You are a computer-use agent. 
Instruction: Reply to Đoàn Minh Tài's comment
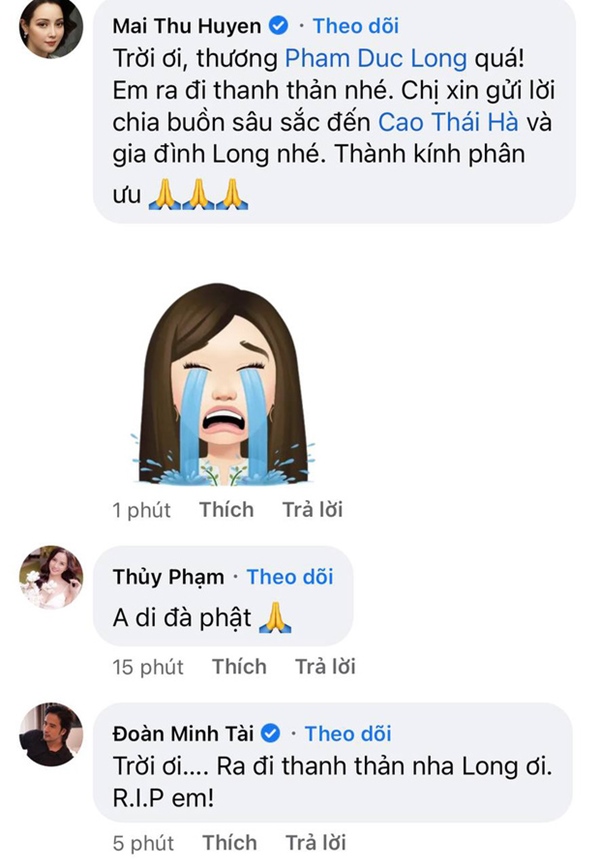315,843
